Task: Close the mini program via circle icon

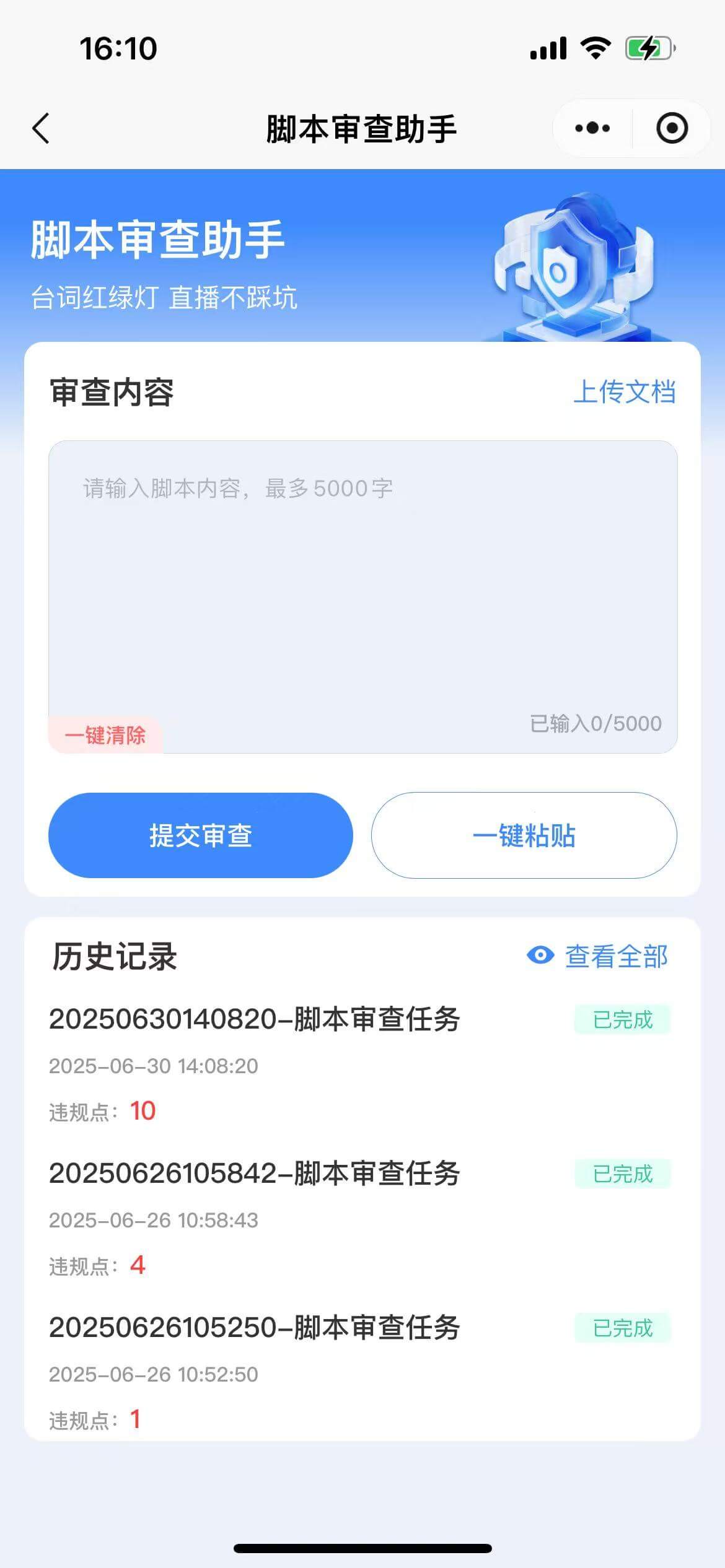Action: tap(672, 129)
